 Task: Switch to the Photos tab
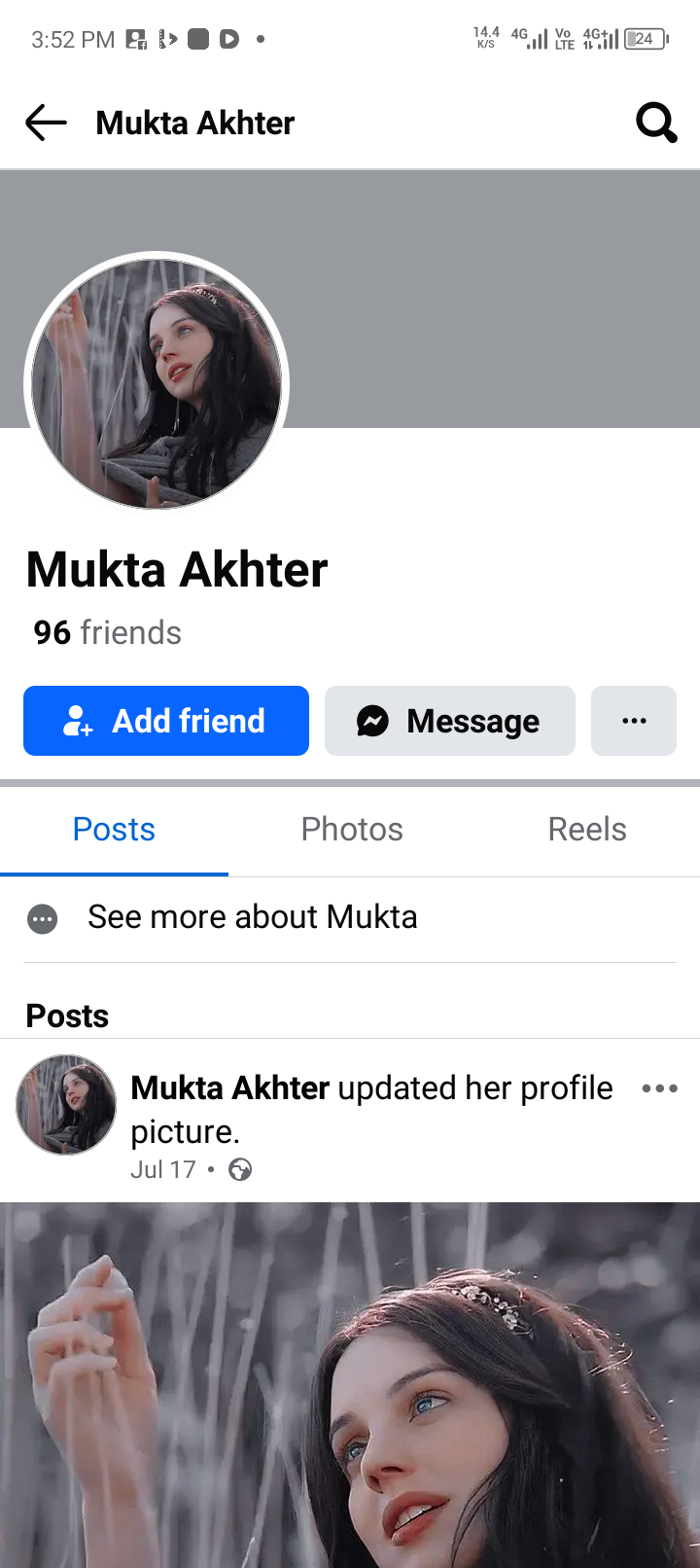pos(352,830)
